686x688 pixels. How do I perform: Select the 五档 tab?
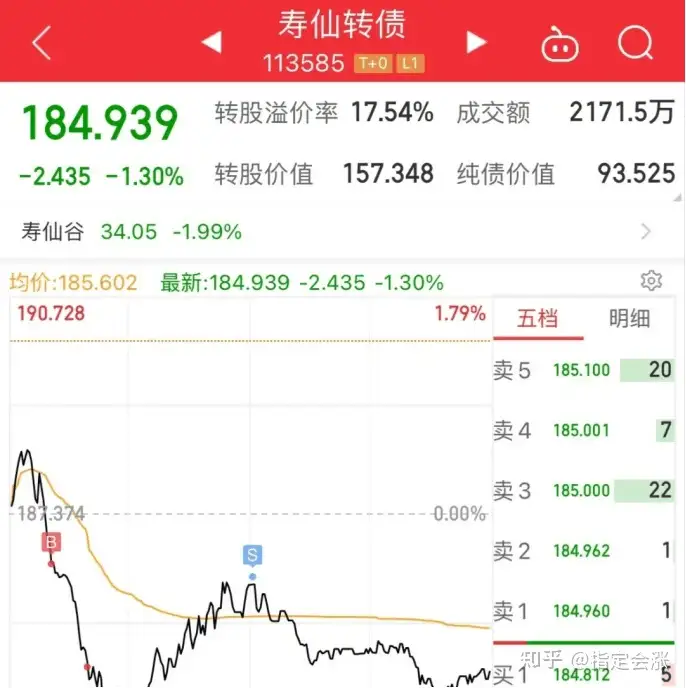pyautogui.click(x=537, y=319)
